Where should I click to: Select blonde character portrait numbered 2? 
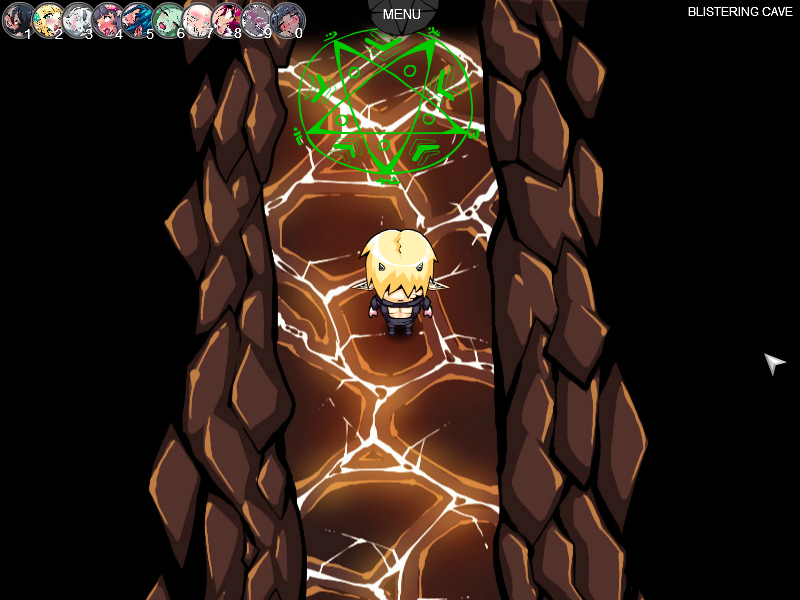click(x=48, y=20)
